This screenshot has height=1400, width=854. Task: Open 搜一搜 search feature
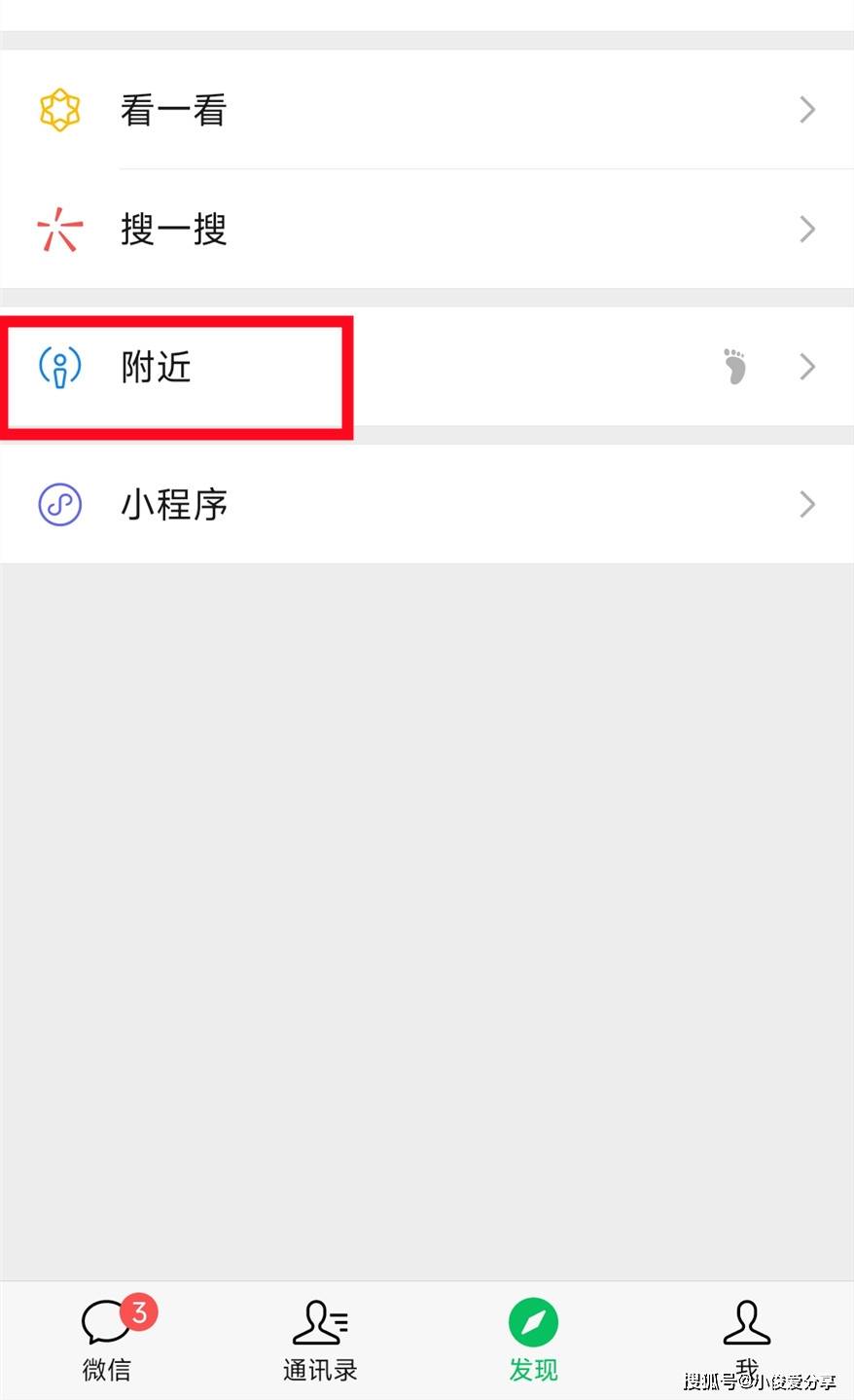coord(426,230)
